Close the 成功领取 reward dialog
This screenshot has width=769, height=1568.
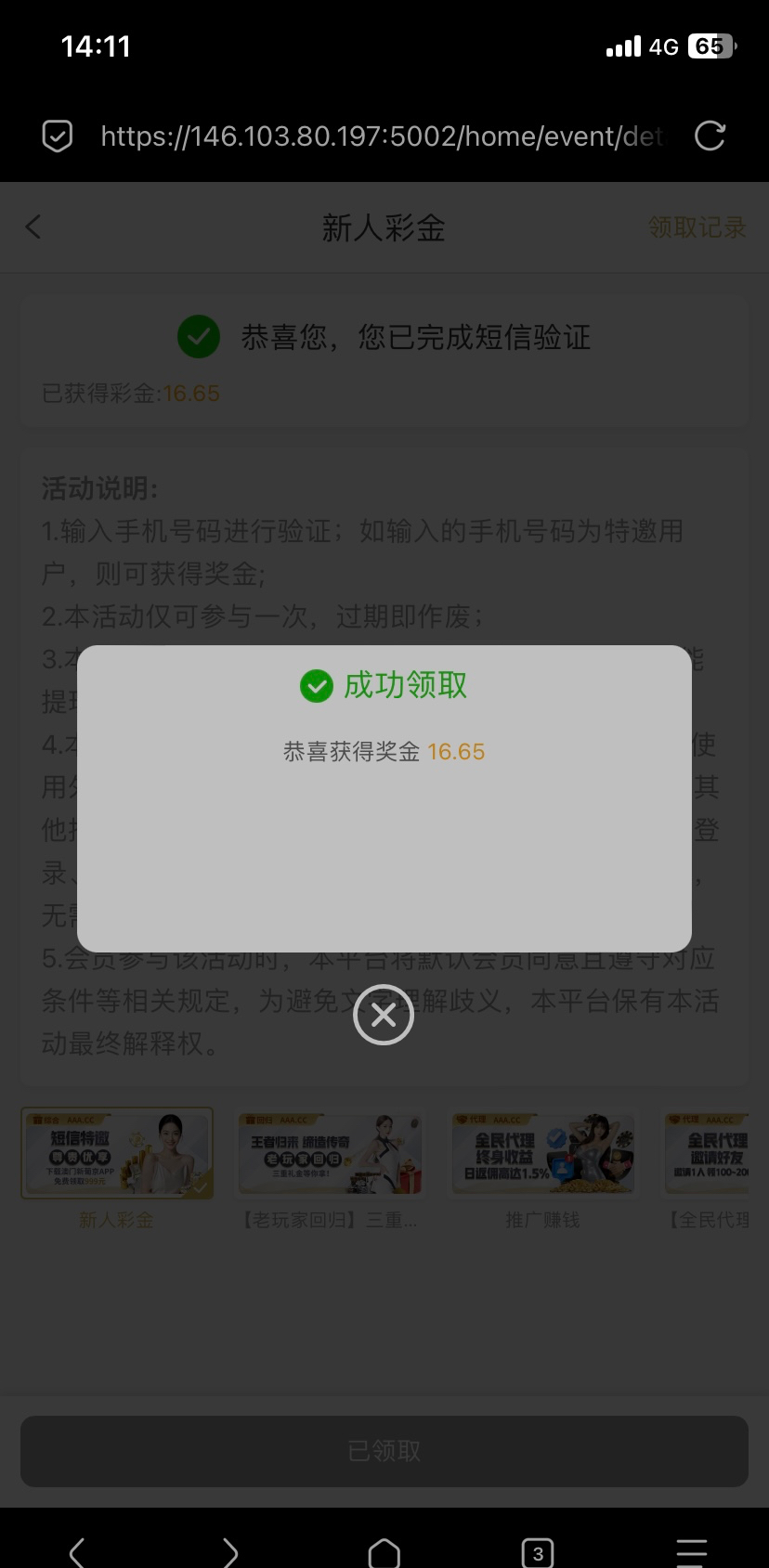pos(384,1015)
